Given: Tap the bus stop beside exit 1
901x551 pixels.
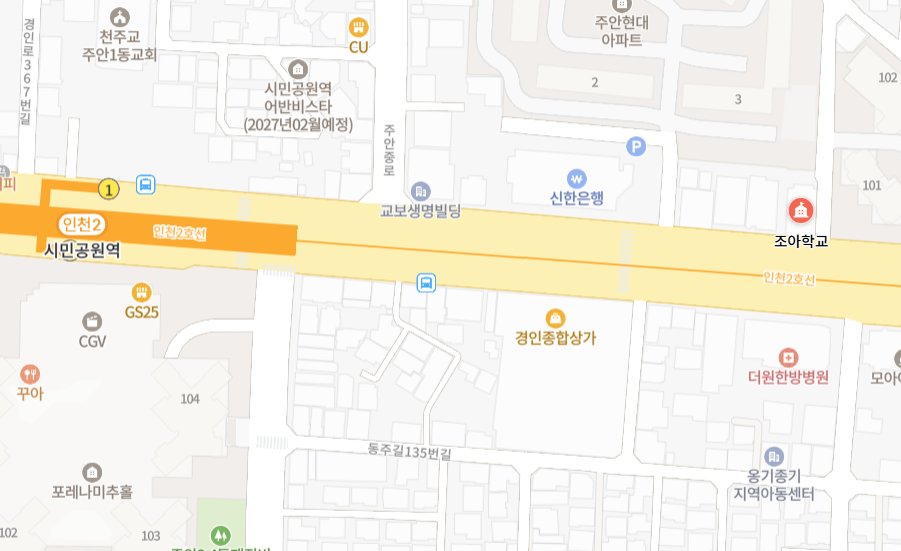Looking at the screenshot, I should point(146,184).
